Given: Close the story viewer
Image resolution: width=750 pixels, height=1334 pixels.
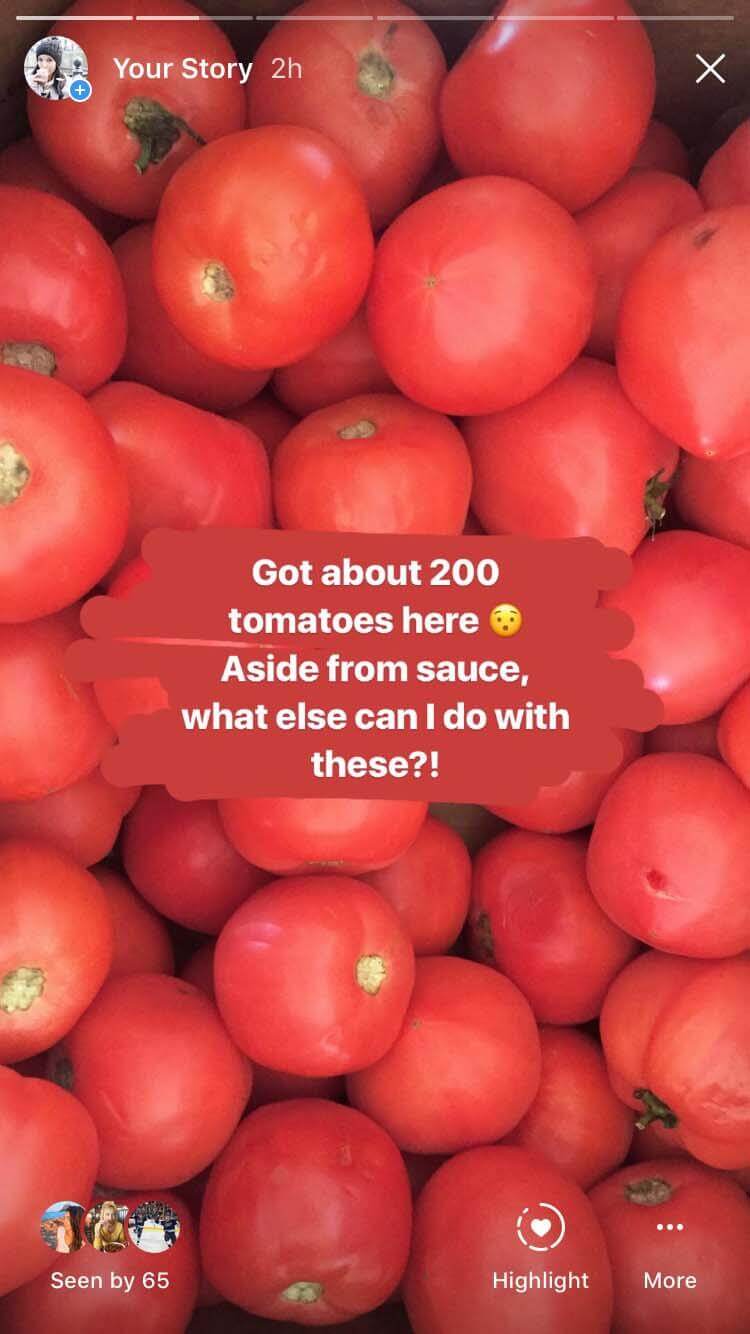Looking at the screenshot, I should tap(710, 69).
